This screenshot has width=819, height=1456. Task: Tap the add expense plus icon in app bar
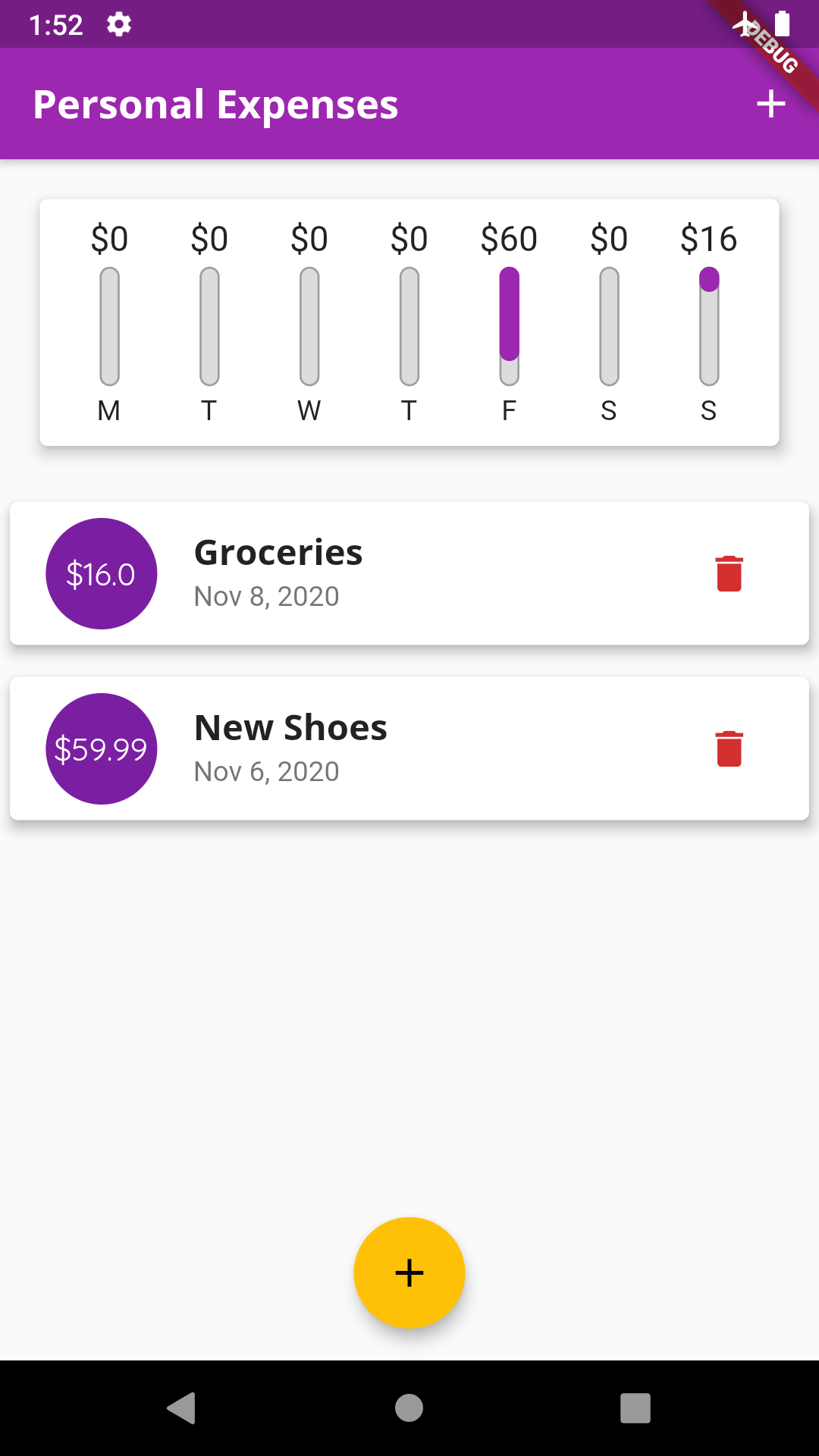(x=770, y=104)
